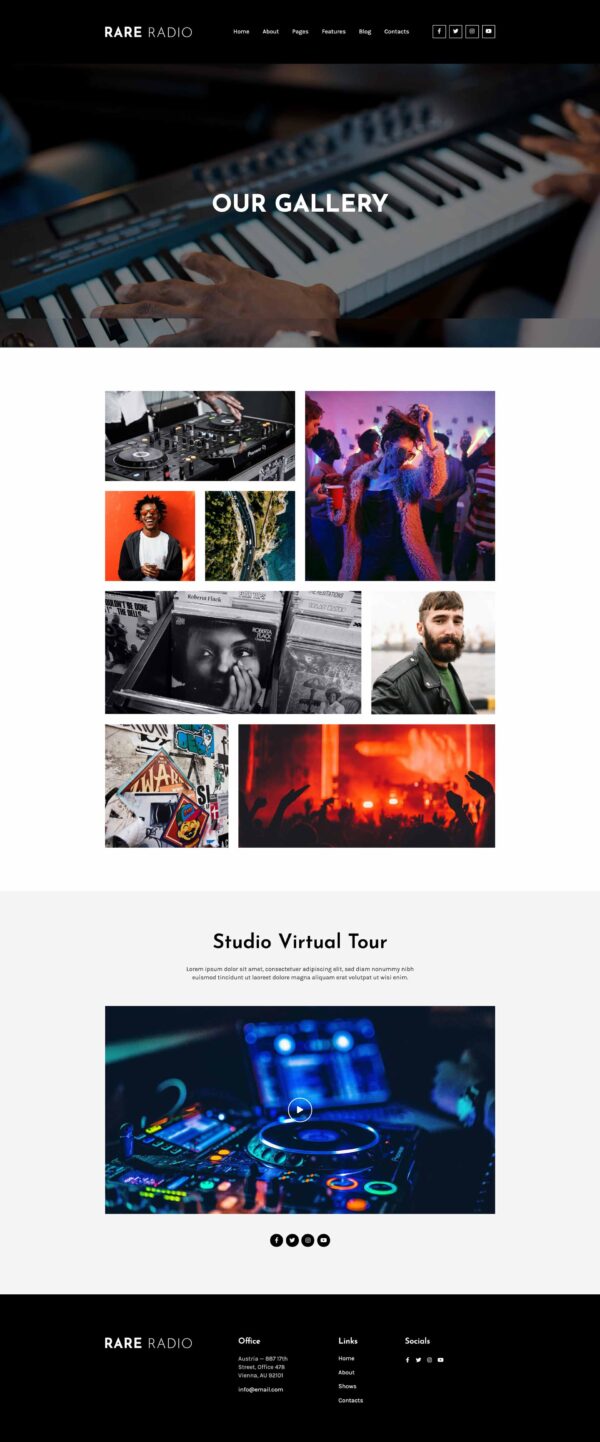Visit Contacts from the header menu

pyautogui.click(x=396, y=32)
